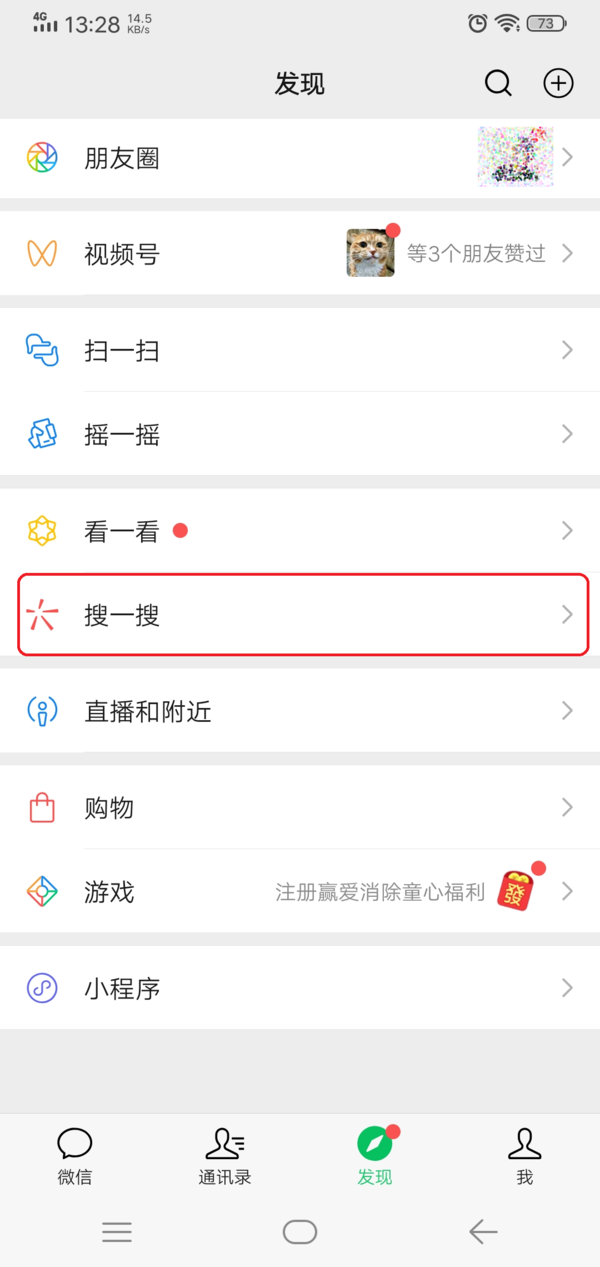
Task: Open 看一看 (Top Stories)
Action: (x=300, y=531)
